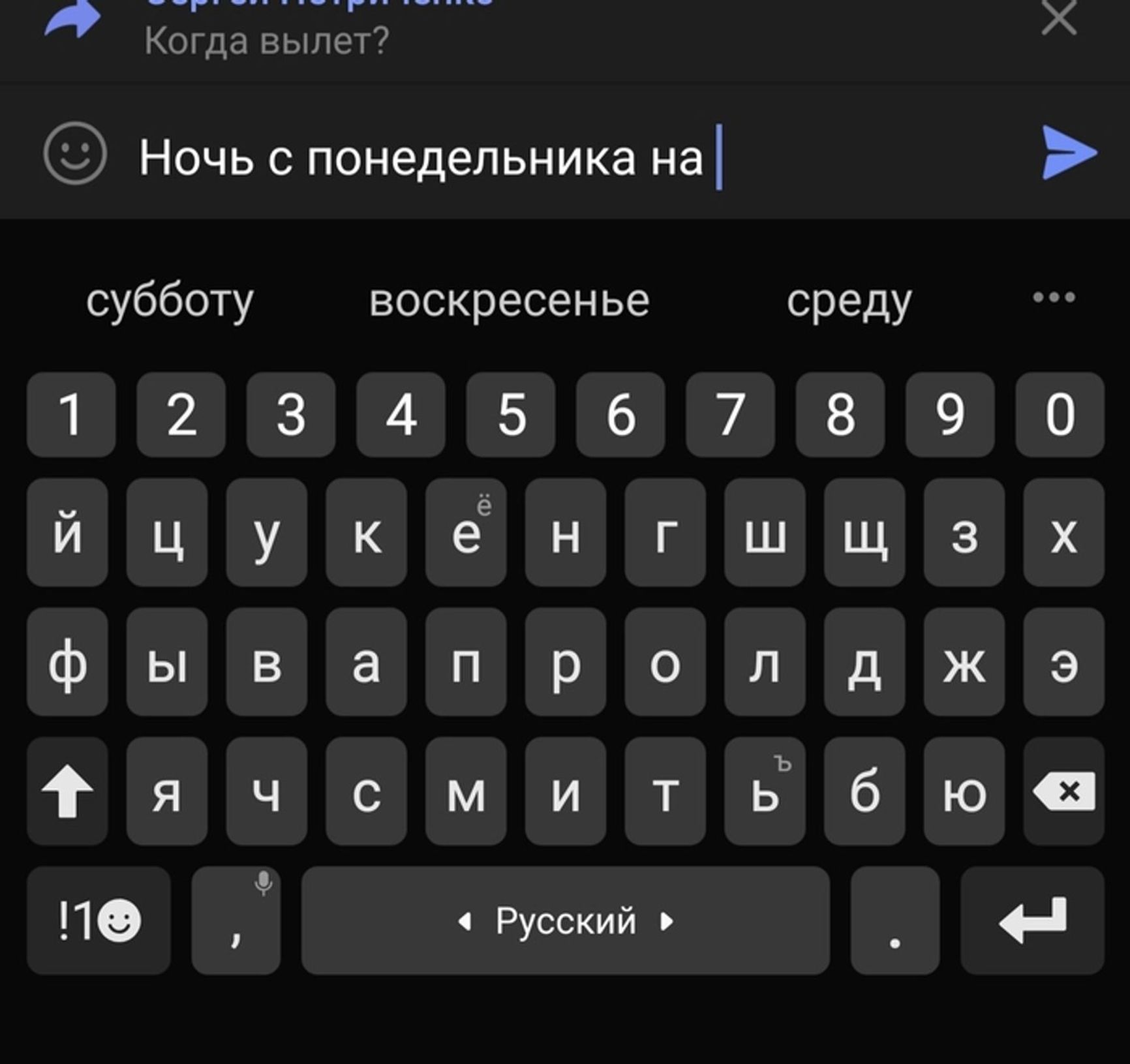Expand more keyboard suggestions
This screenshot has width=1130, height=1064.
point(1053,297)
